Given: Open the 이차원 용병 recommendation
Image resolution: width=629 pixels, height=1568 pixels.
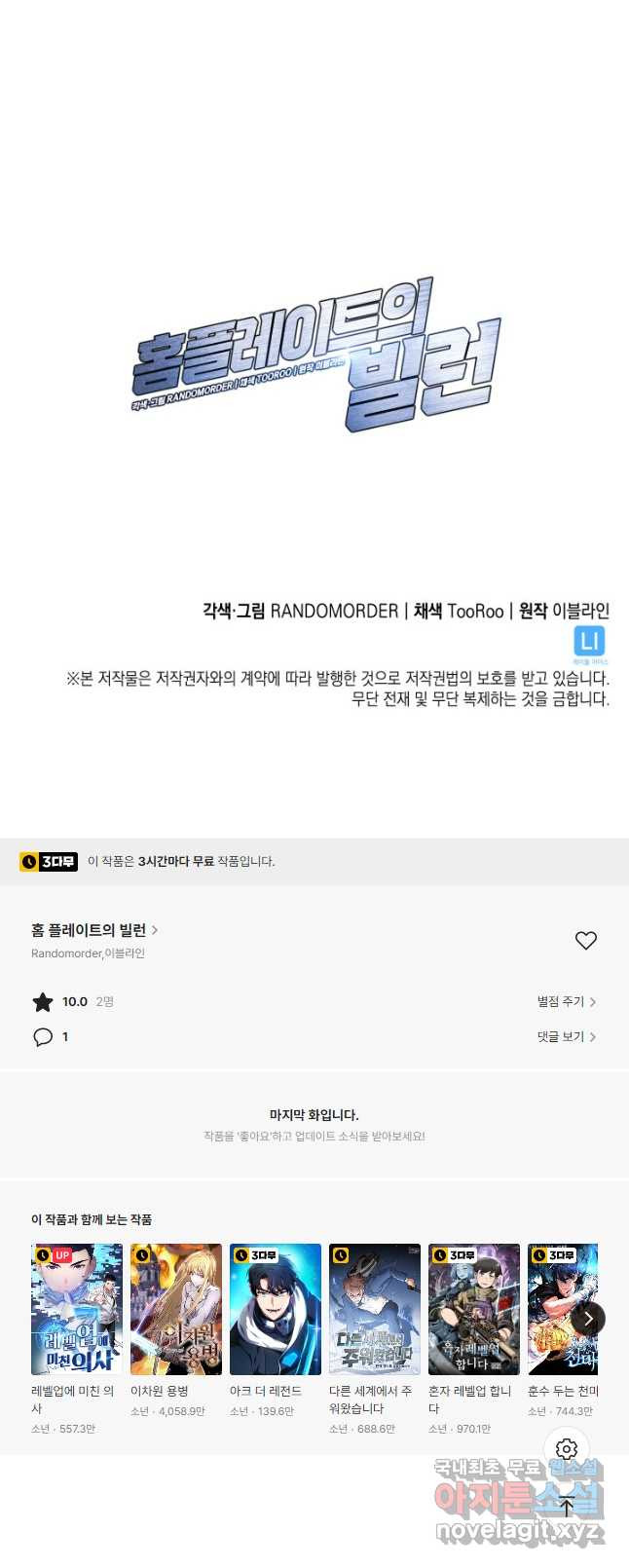Looking at the screenshot, I should tap(176, 1308).
